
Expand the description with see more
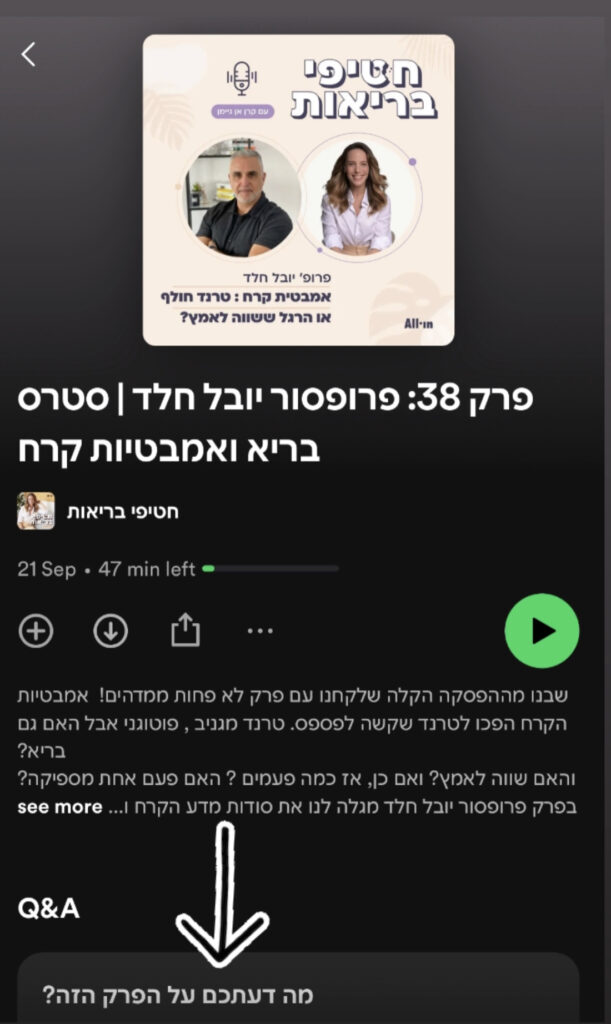(60, 807)
